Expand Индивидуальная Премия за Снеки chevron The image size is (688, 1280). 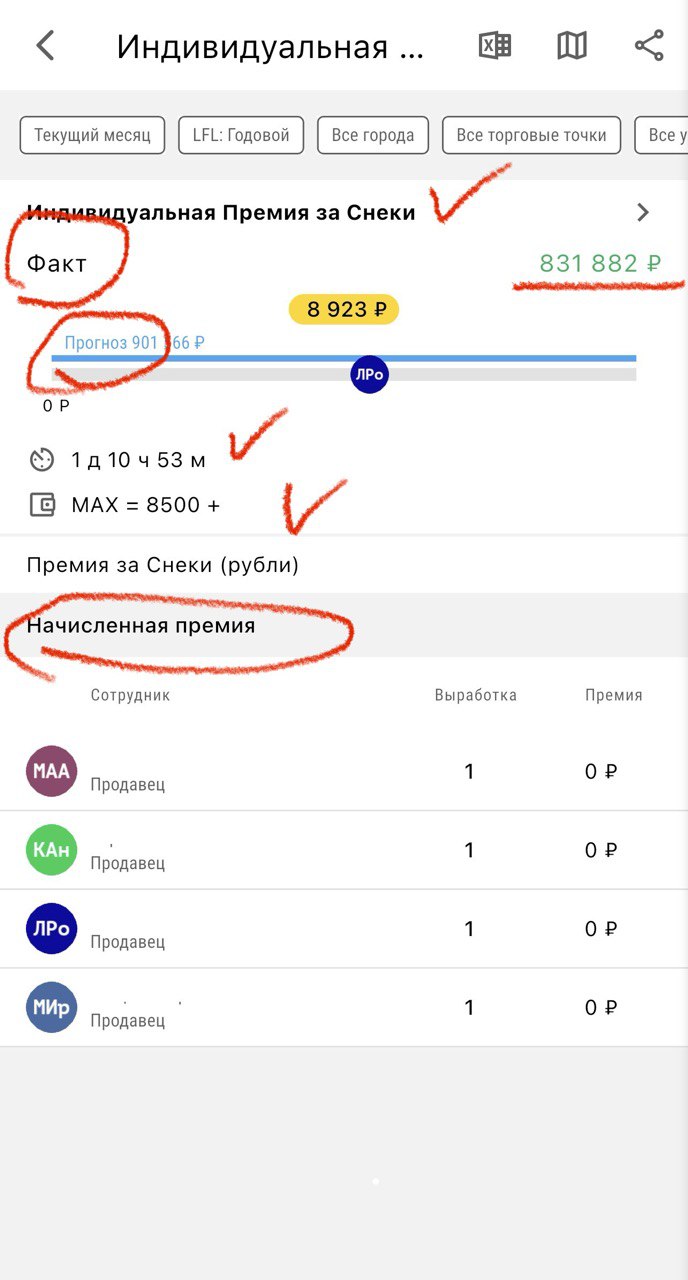tap(643, 212)
